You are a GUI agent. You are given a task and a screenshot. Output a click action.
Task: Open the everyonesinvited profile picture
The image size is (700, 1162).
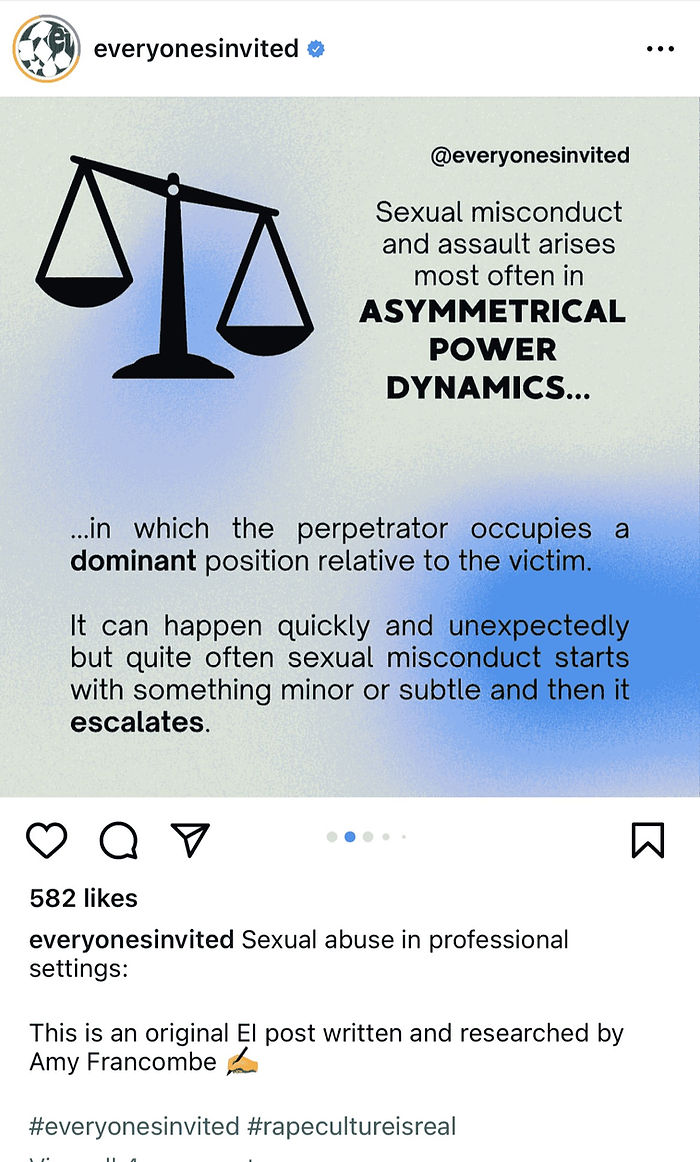pyautogui.click(x=46, y=49)
